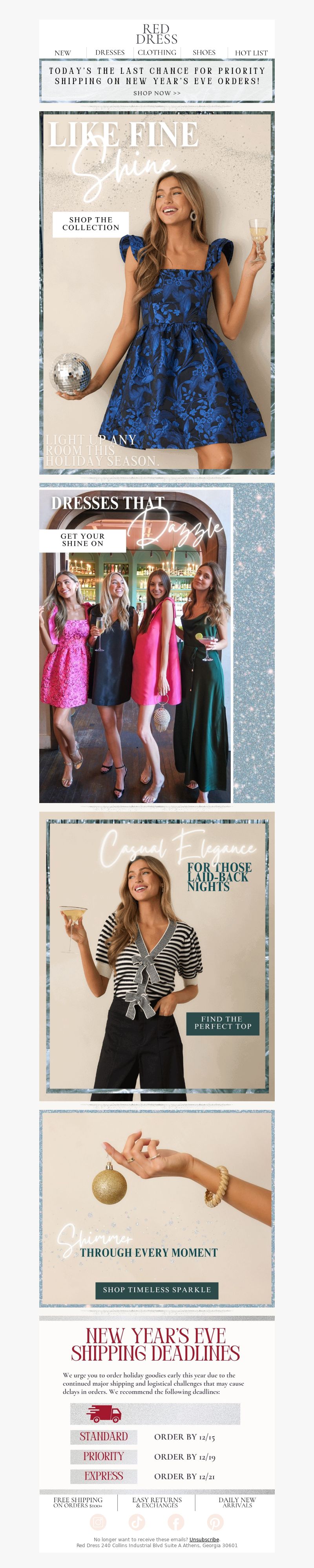The width and height of the screenshot is (314, 1568).
Task: View Daily New Arrivals
Action: coord(237,1502)
